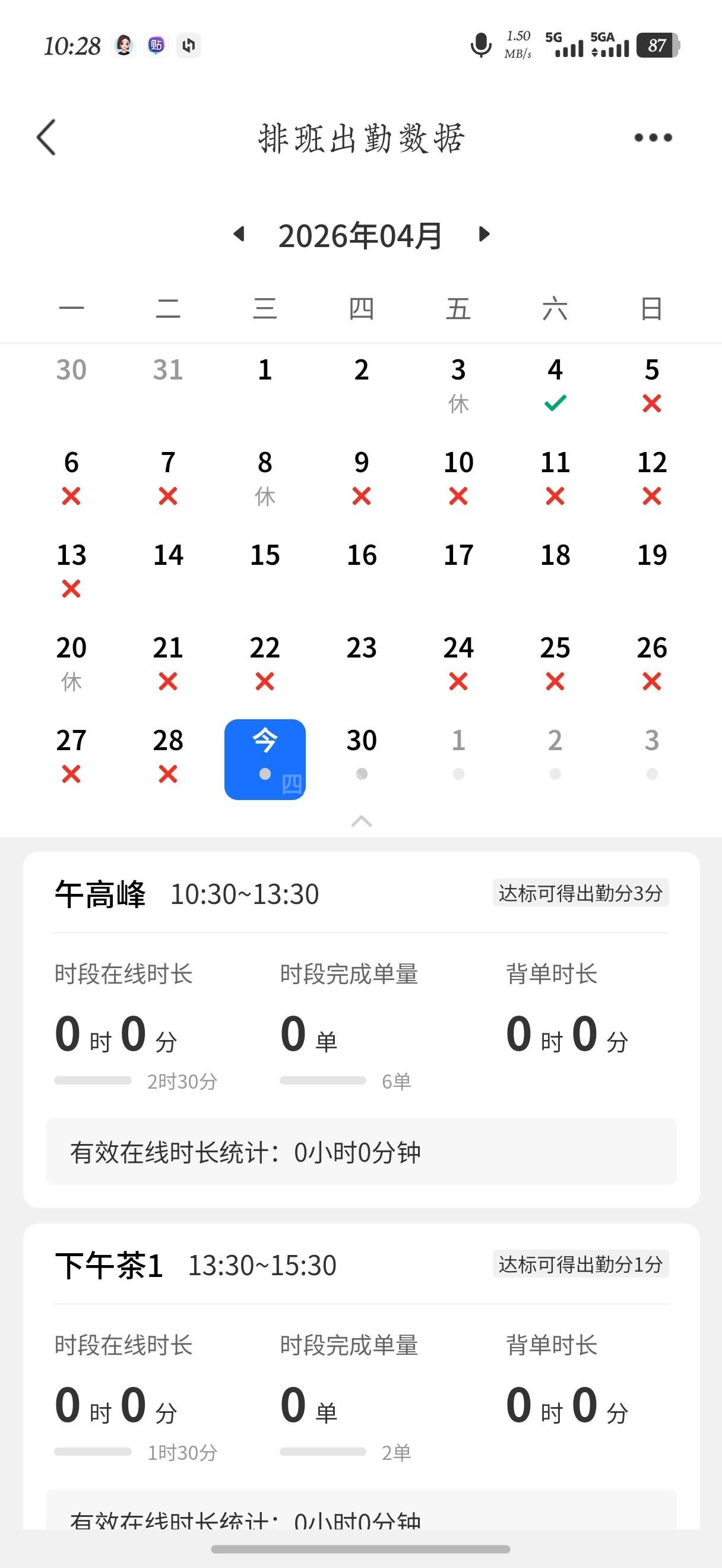View attendance for April 21
The image size is (722, 1568).
pyautogui.click(x=168, y=661)
